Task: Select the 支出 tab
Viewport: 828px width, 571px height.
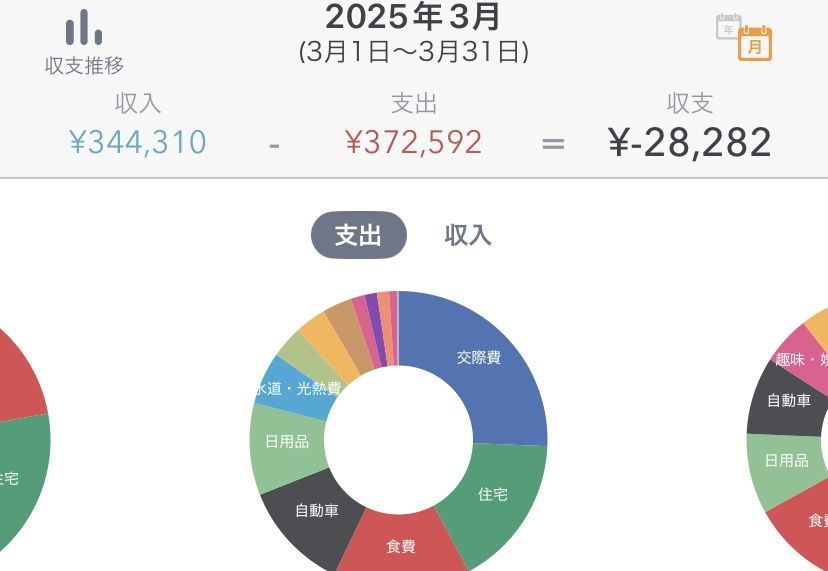Action: [x=358, y=236]
